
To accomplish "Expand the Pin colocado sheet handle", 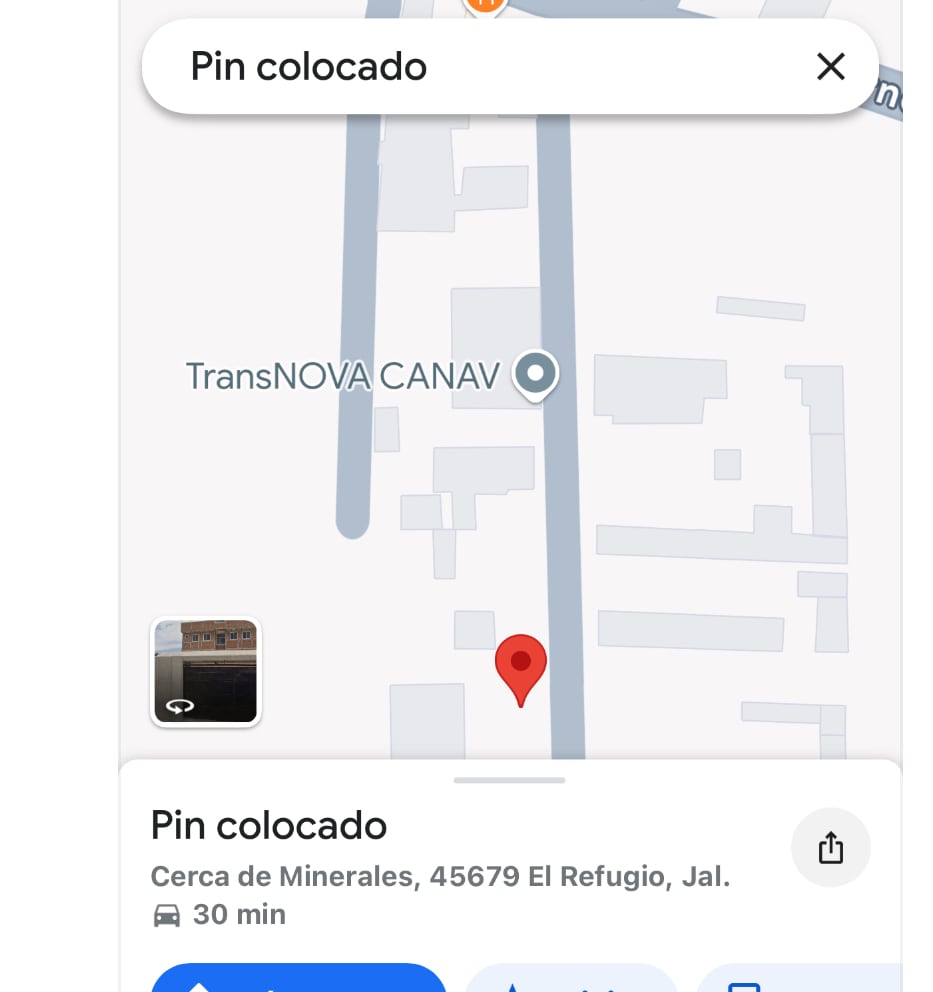I will 509,780.
